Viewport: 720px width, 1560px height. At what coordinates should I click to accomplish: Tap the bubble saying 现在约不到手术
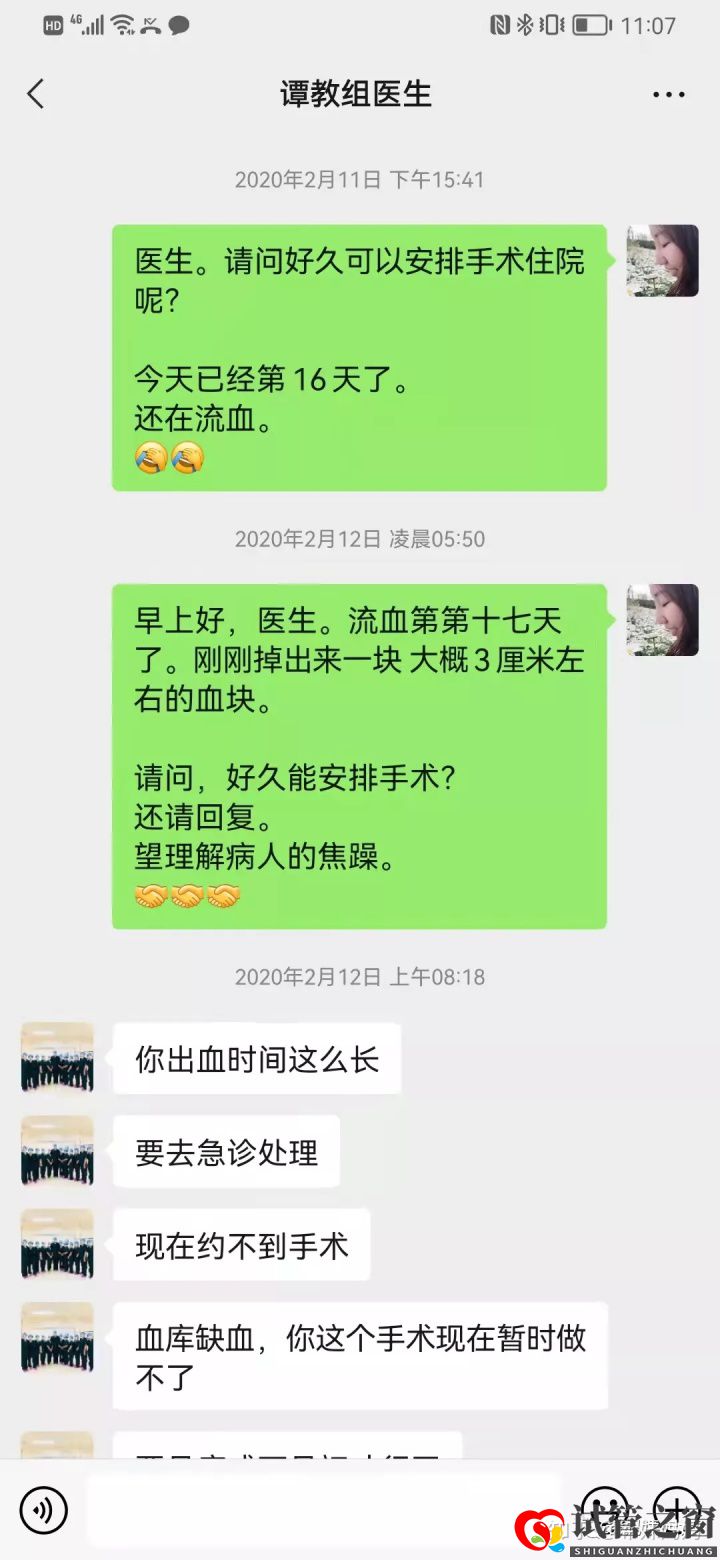tap(240, 1244)
